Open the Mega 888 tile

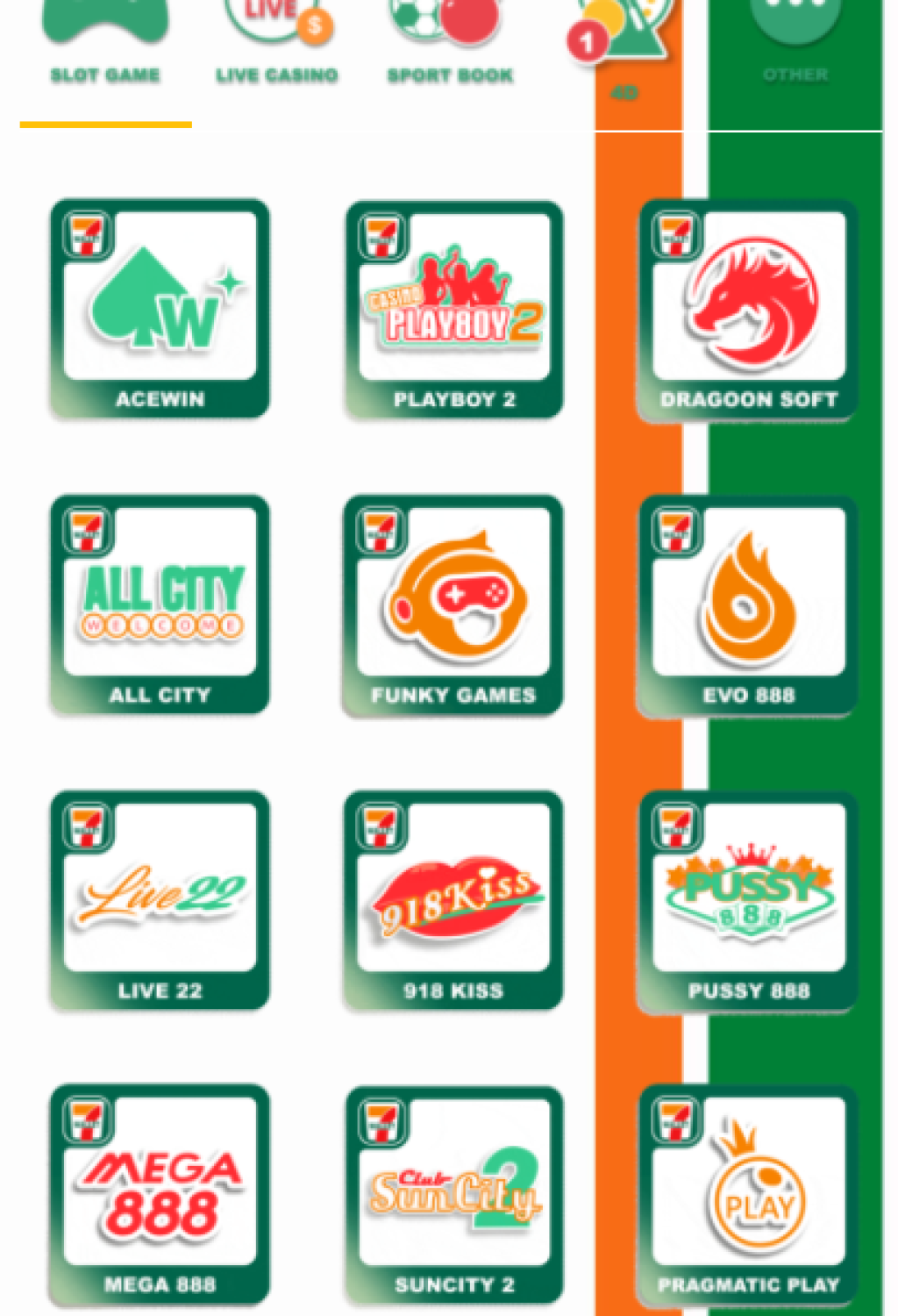tap(160, 1193)
